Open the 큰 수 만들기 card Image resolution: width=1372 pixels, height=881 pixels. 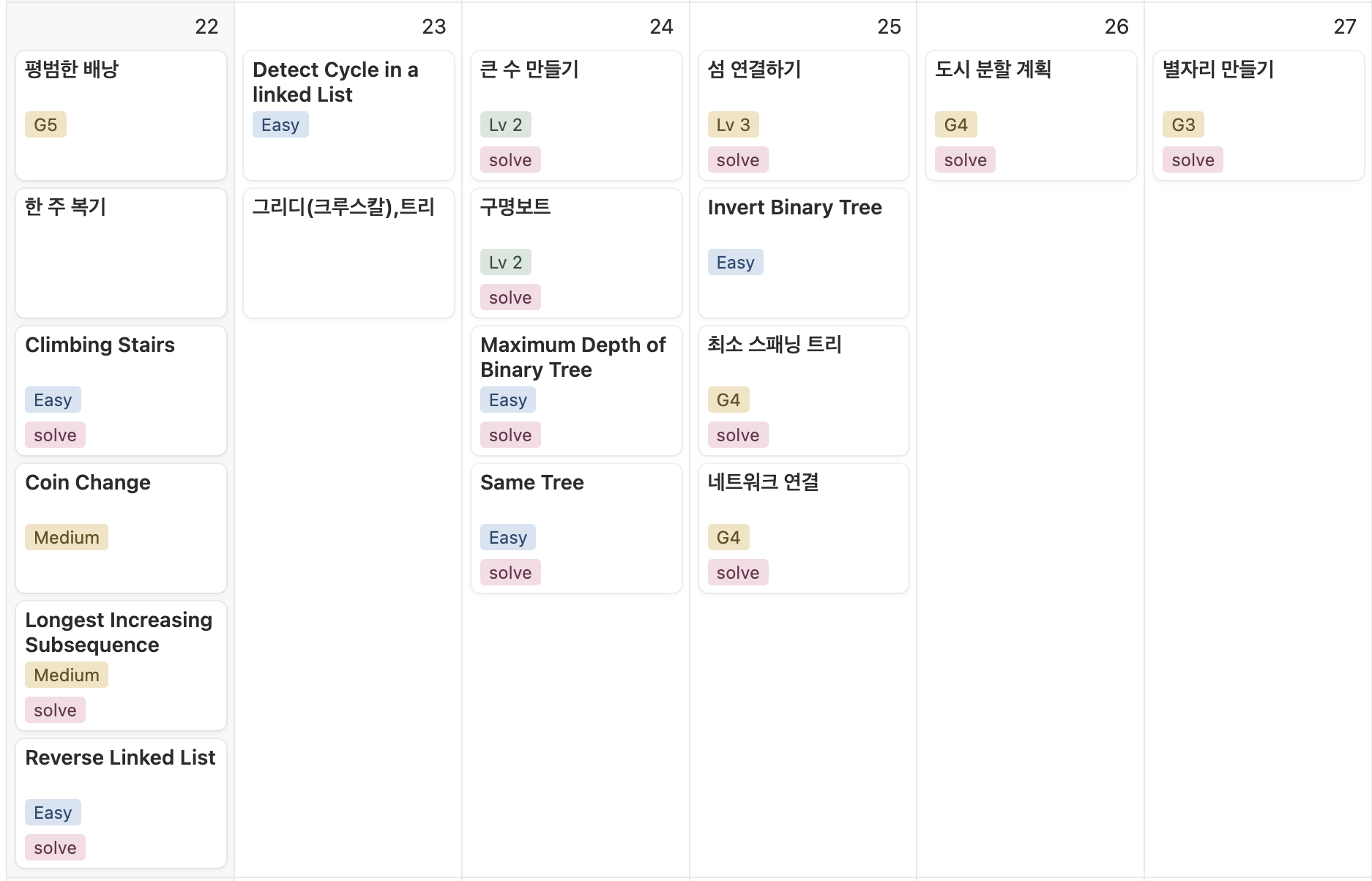coord(529,70)
